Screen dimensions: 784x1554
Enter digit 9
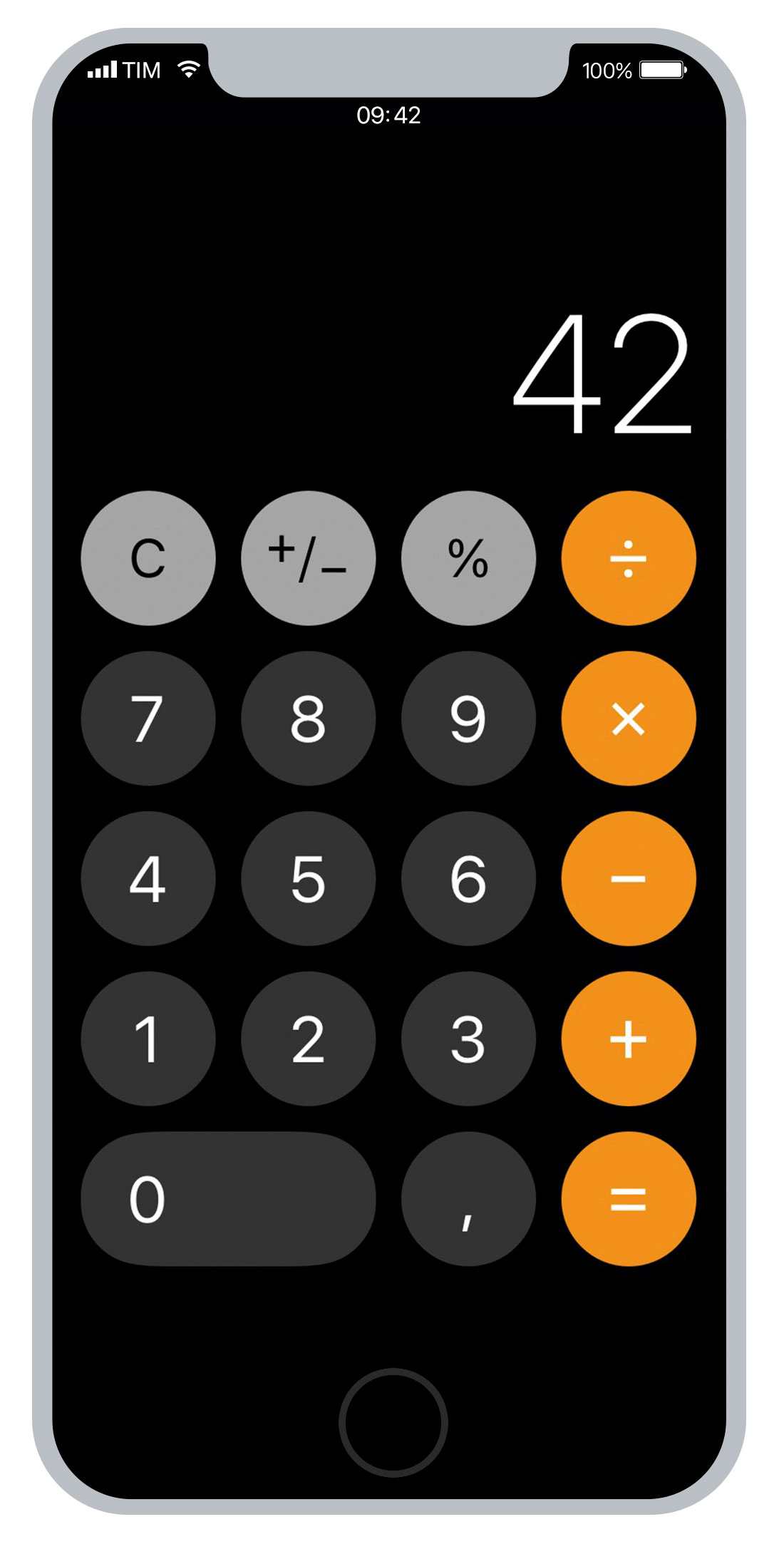coord(468,719)
